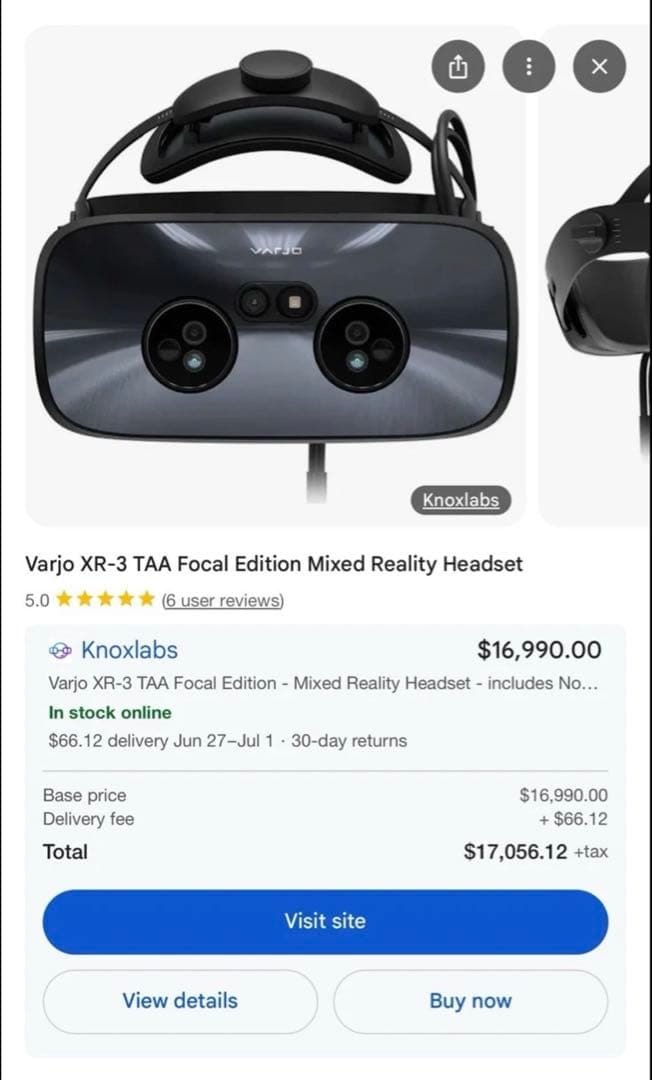
Task: Close the product panel
Action: tap(599, 67)
